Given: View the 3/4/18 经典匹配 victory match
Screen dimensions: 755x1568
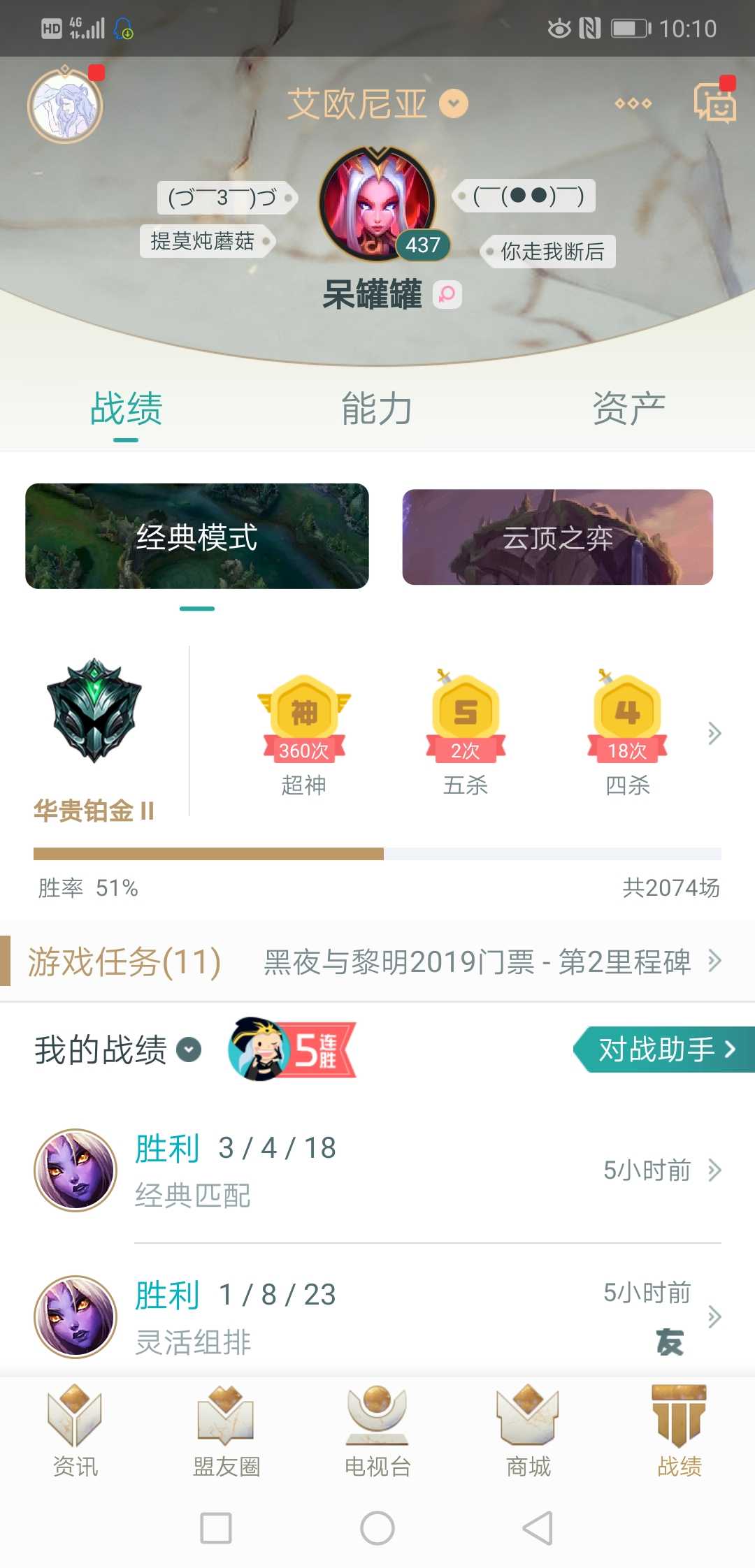Looking at the screenshot, I should pyautogui.click(x=377, y=1170).
